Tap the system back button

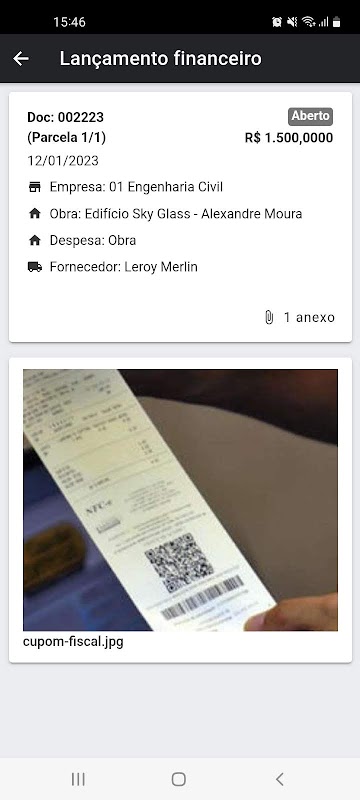(279, 779)
